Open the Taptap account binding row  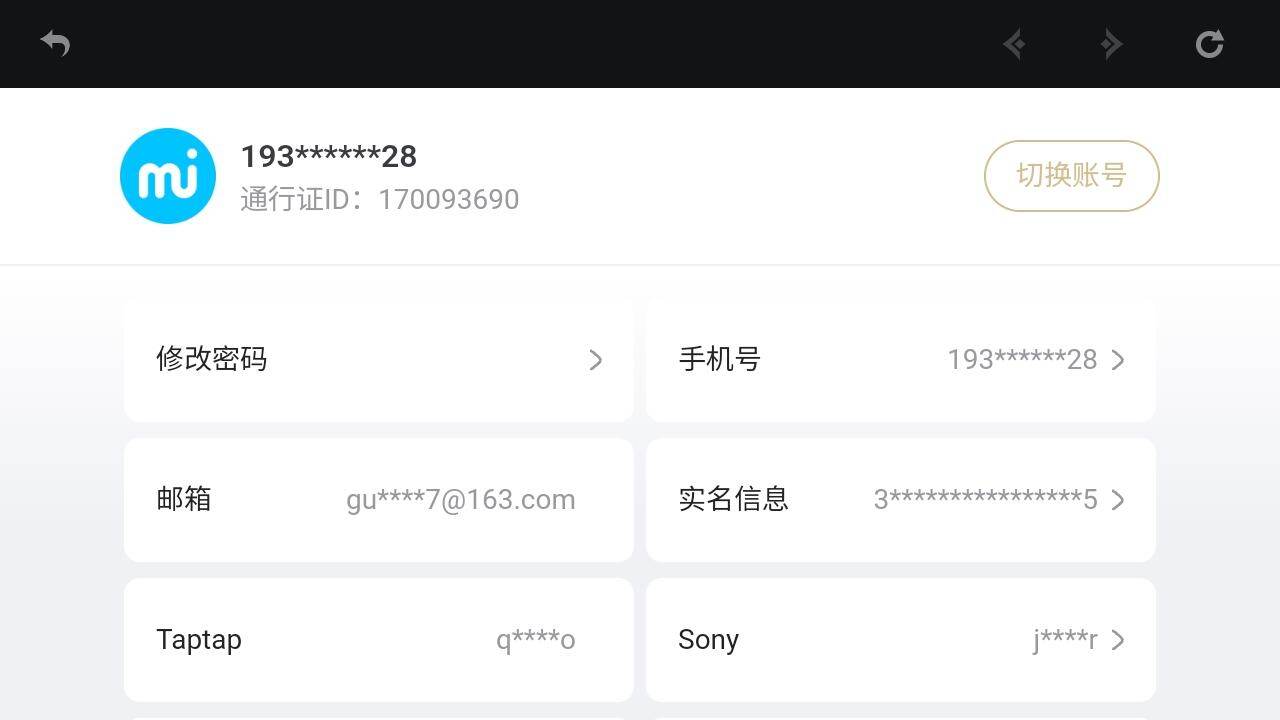pyautogui.click(x=378, y=640)
